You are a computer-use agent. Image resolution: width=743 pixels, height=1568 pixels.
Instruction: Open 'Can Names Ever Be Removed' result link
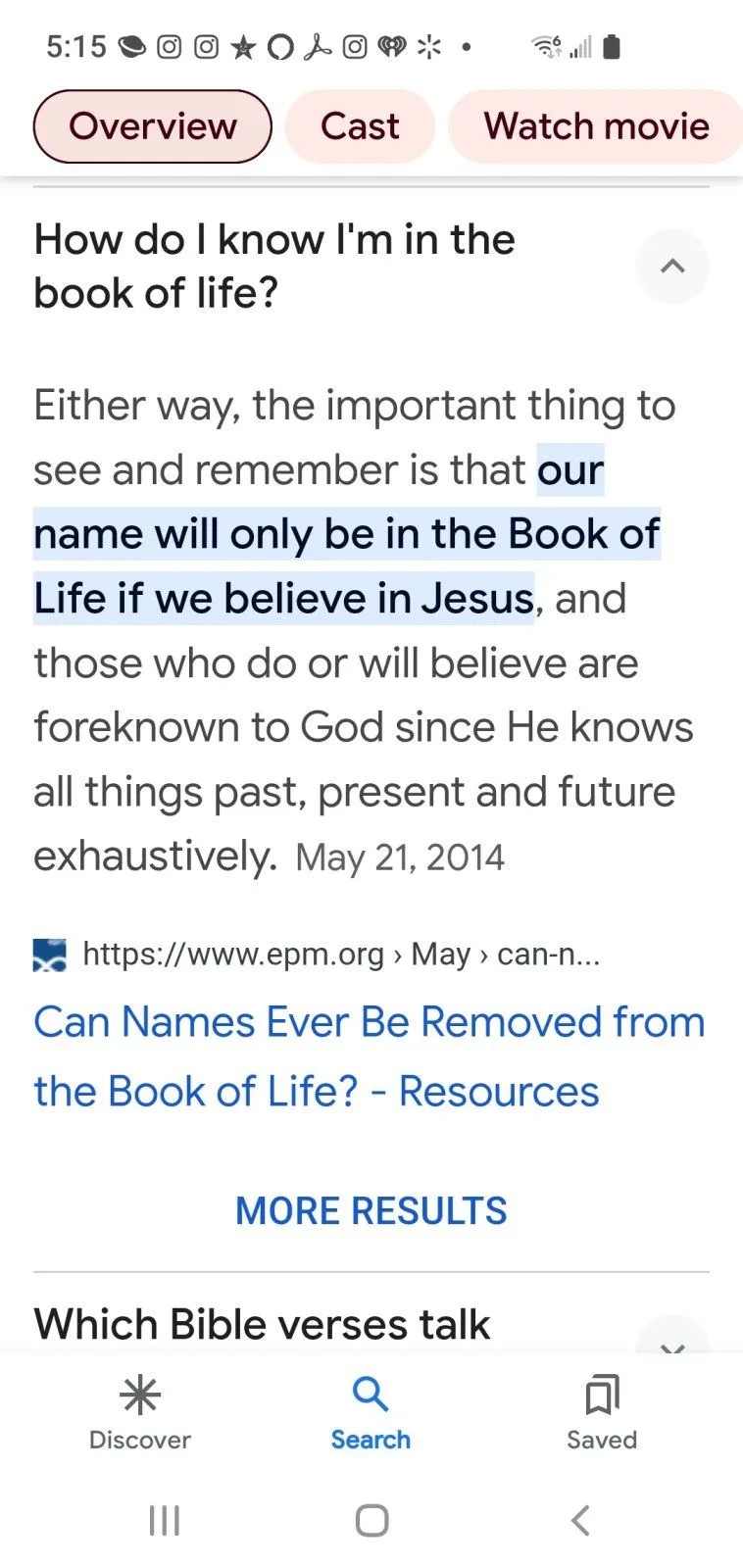coord(369,1056)
